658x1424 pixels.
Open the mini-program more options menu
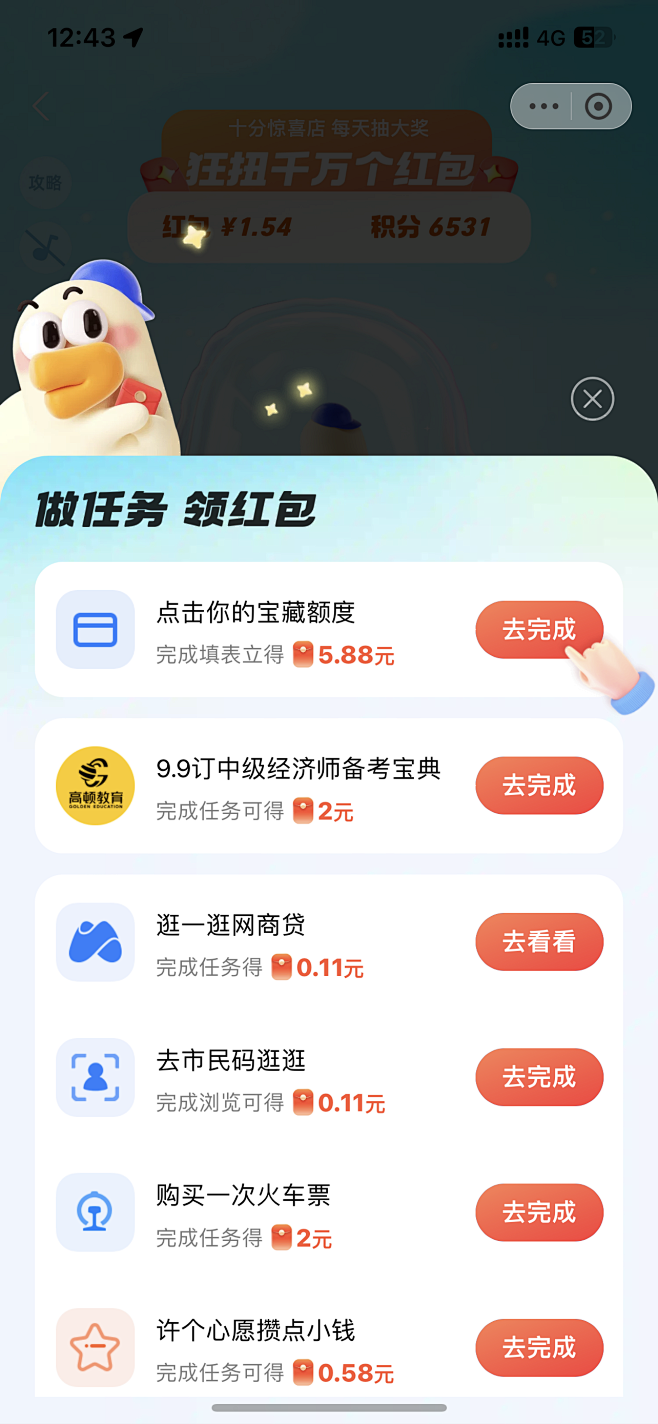[x=543, y=106]
